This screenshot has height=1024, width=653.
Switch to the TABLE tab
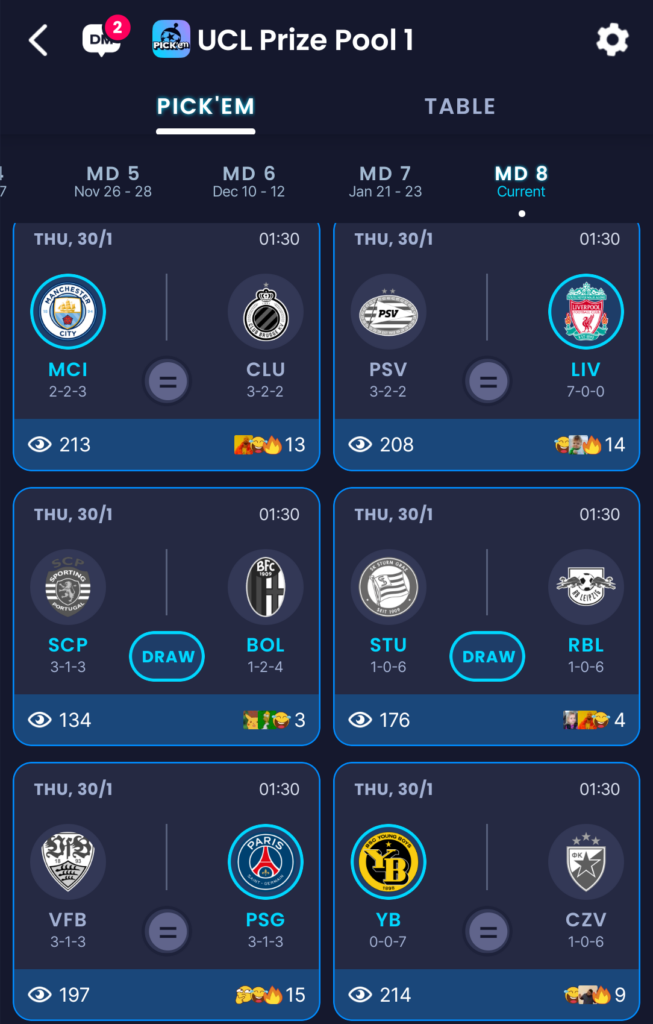point(459,107)
